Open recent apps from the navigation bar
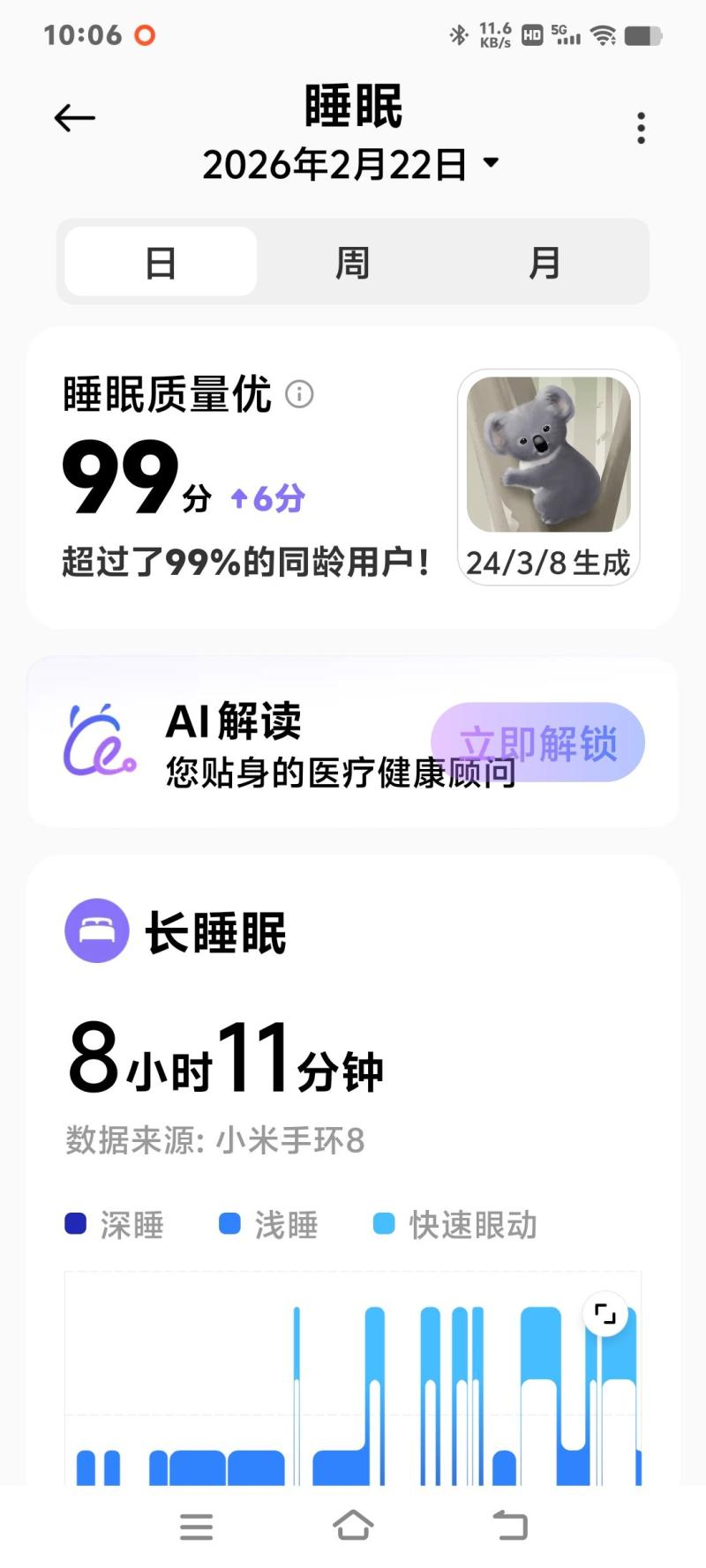This screenshot has height=1568, width=706. 196,1527
